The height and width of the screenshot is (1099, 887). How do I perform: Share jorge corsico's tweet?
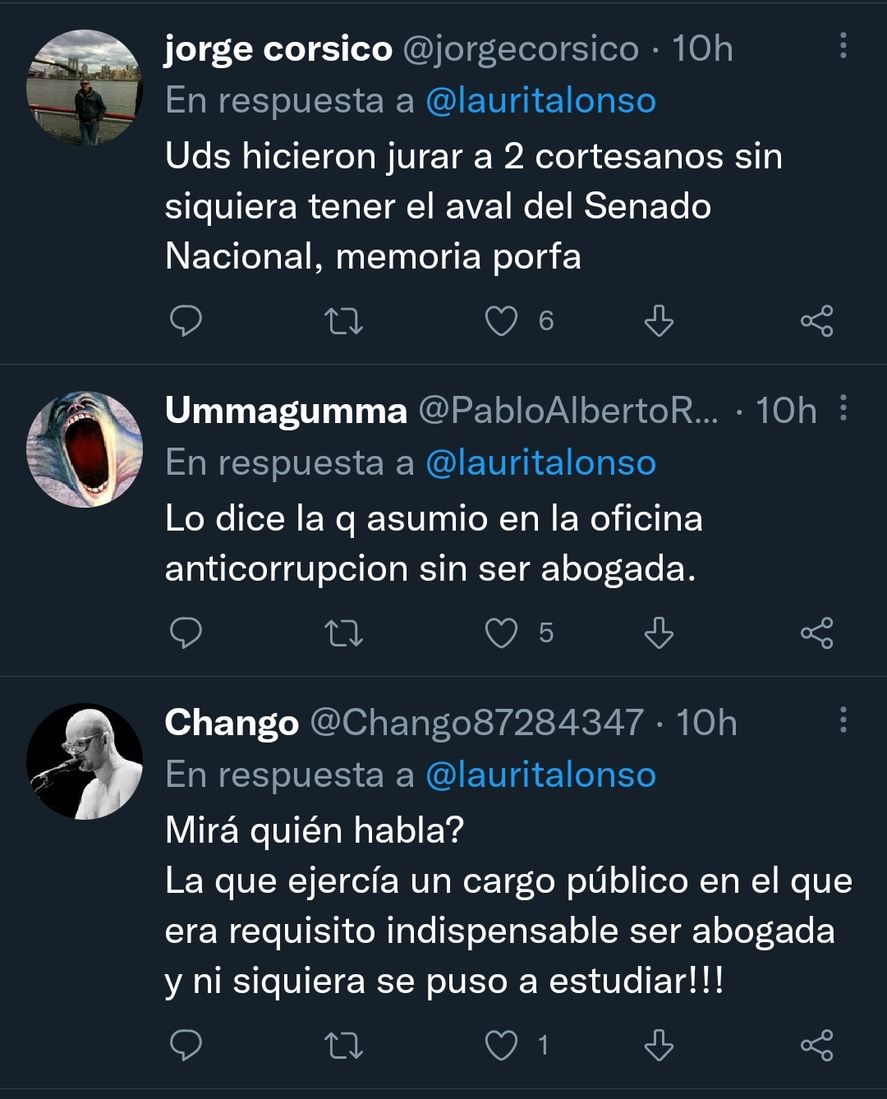point(817,321)
